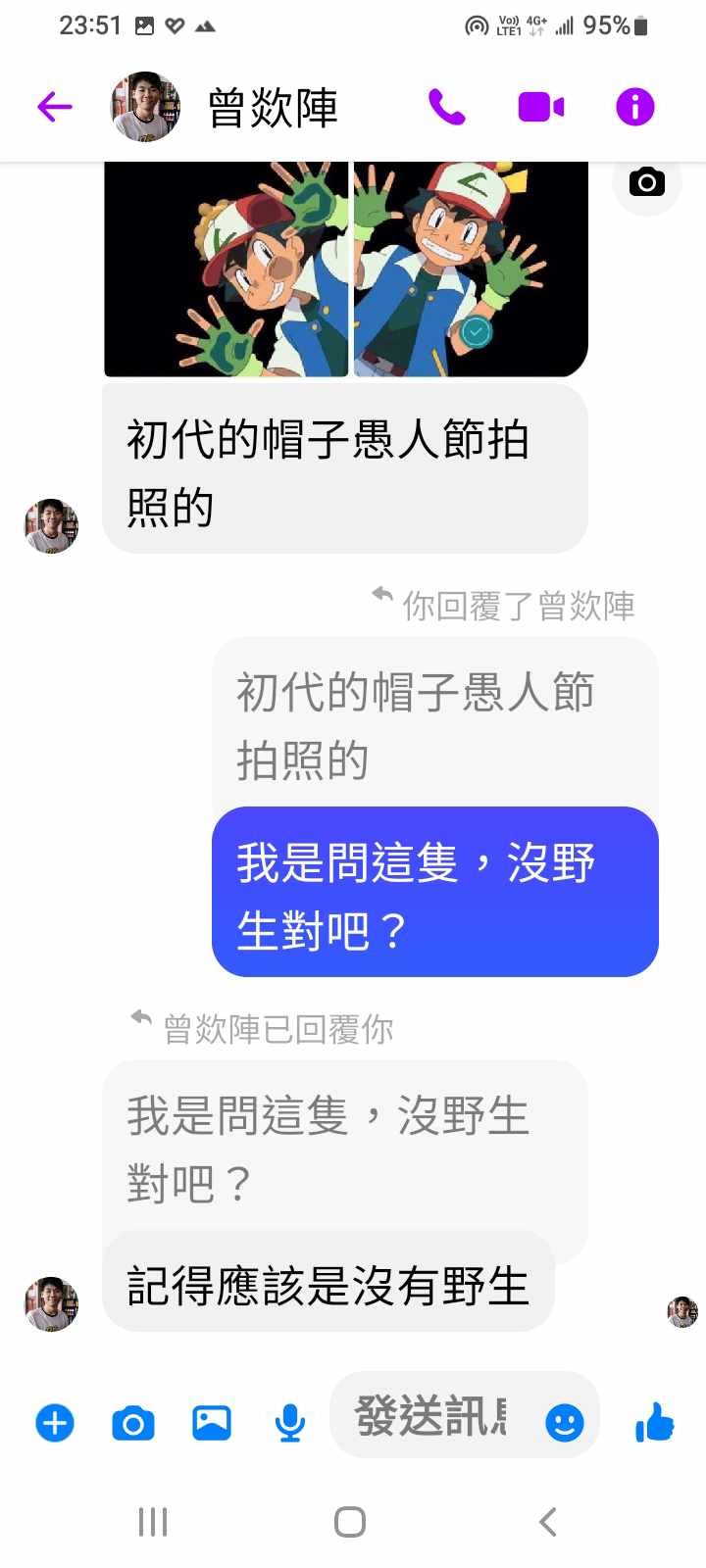
Task: Start a voice call with 曾效陣
Action: point(447,107)
